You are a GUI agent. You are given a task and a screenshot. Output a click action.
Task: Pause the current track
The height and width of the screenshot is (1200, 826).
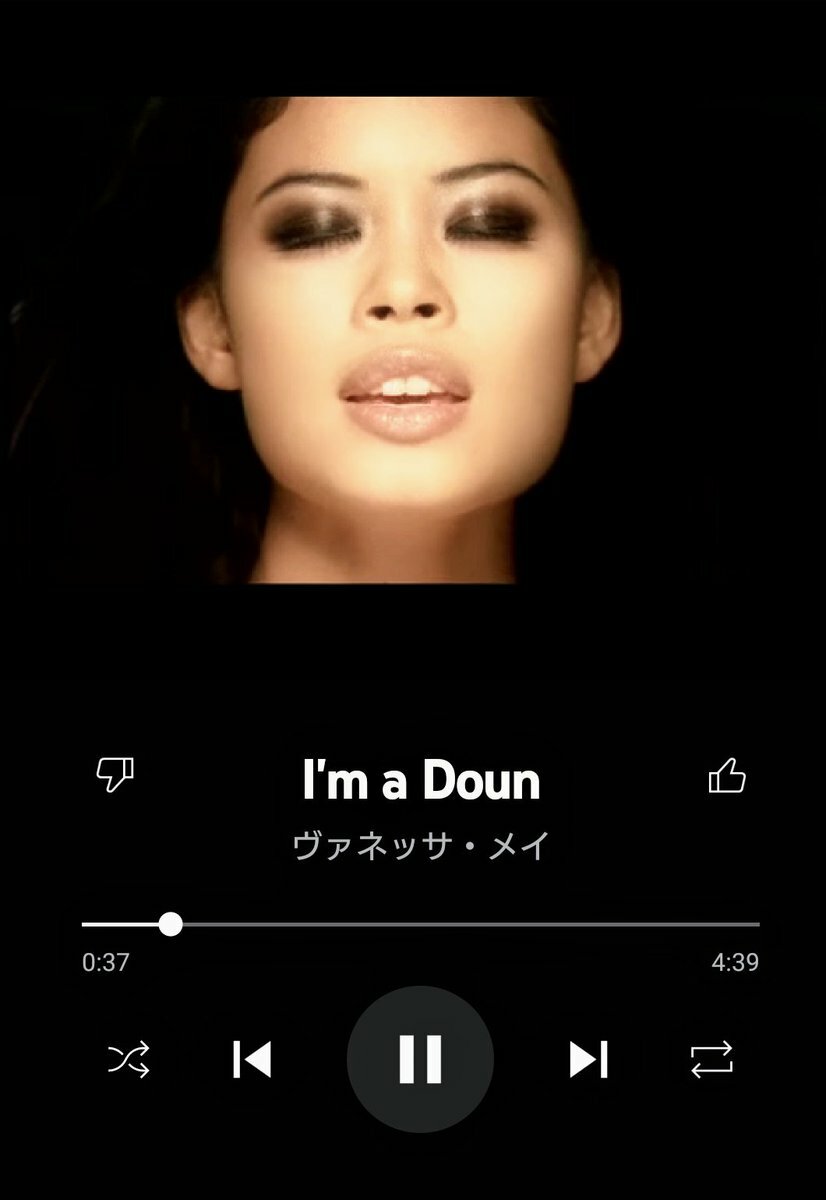coord(420,1058)
